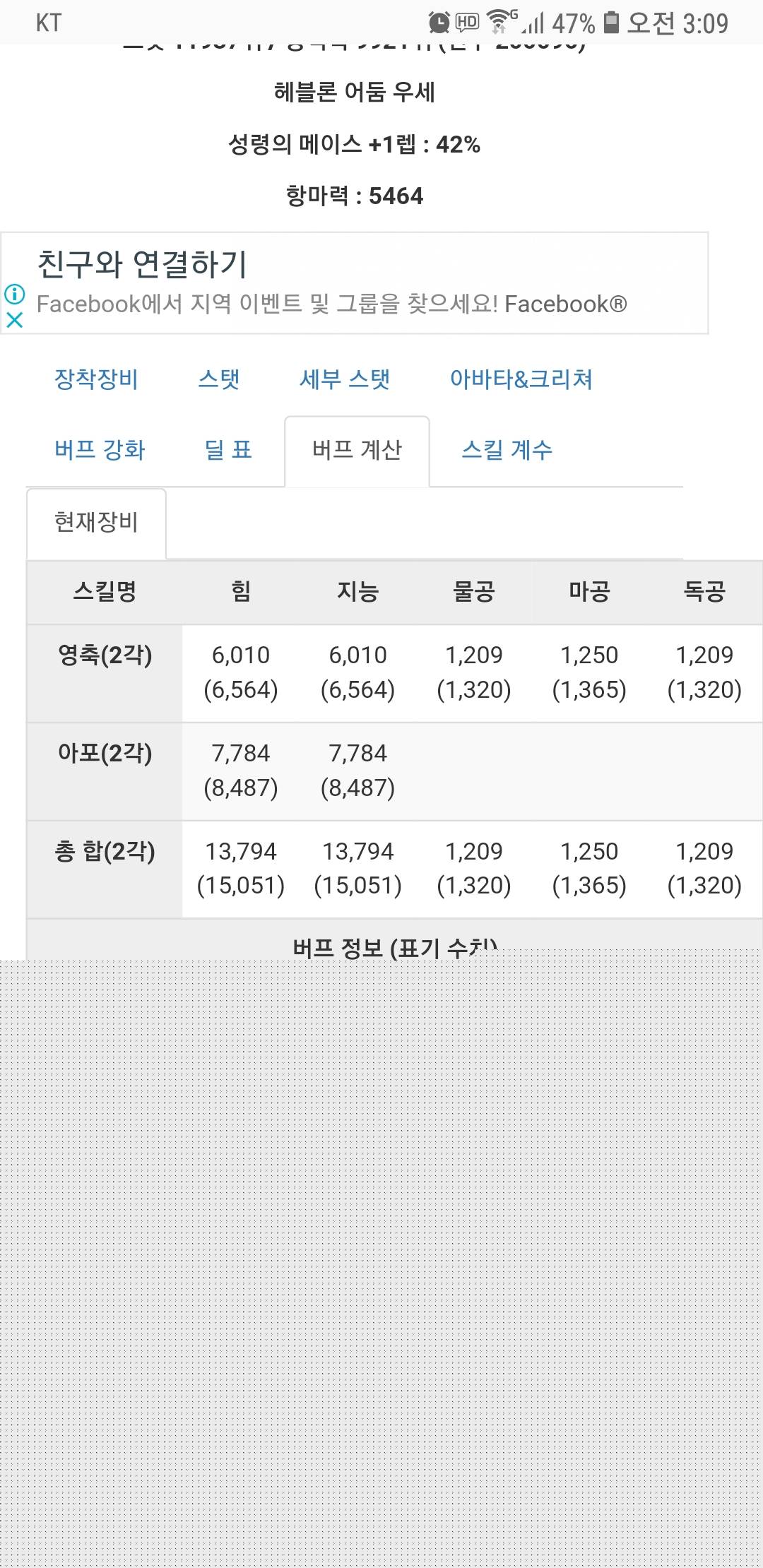Switch to the 장착장비 tab
This screenshot has height=1568, width=763.
[96, 379]
